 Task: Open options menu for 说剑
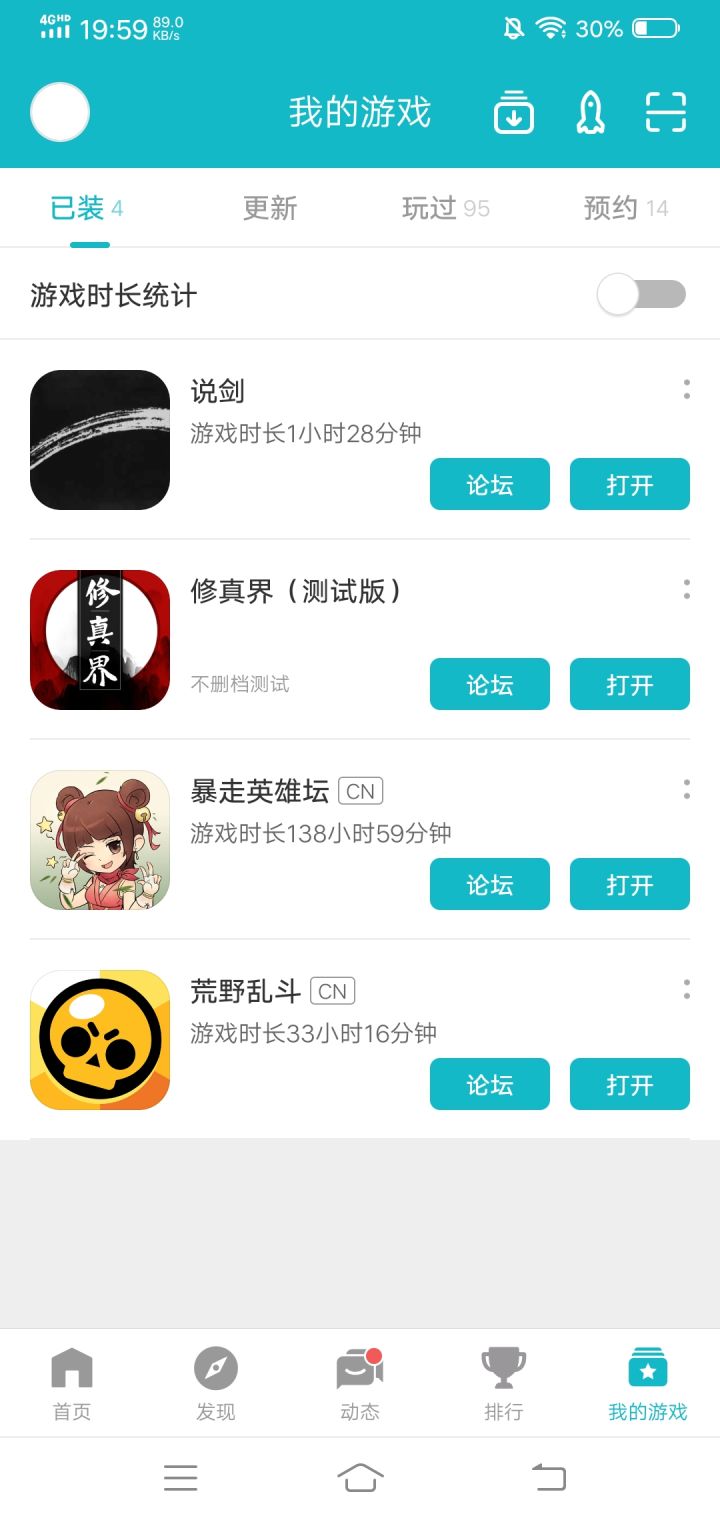click(x=687, y=391)
